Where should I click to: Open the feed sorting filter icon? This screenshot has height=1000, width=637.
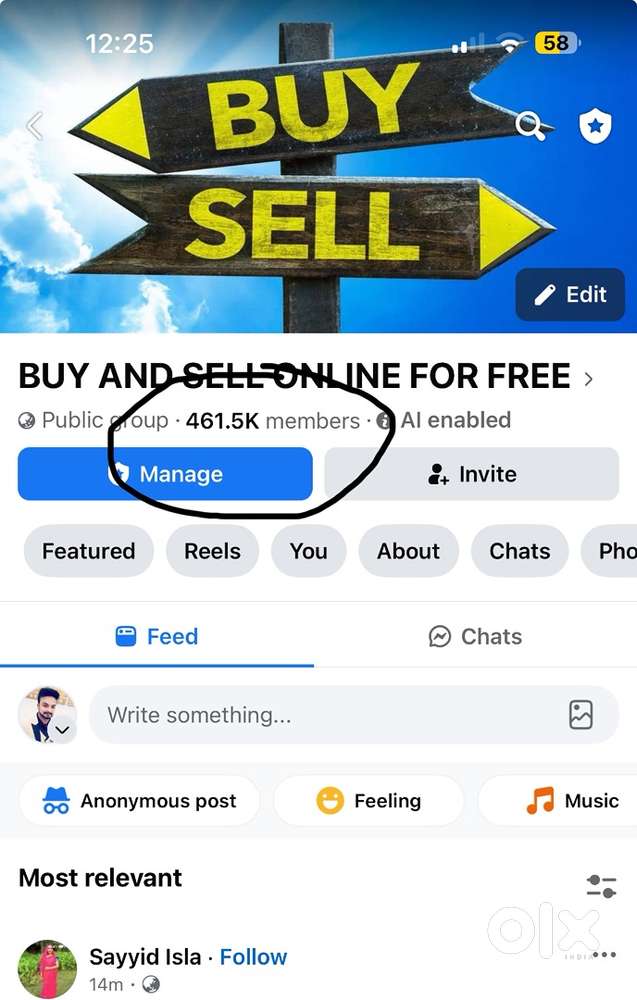coord(601,885)
